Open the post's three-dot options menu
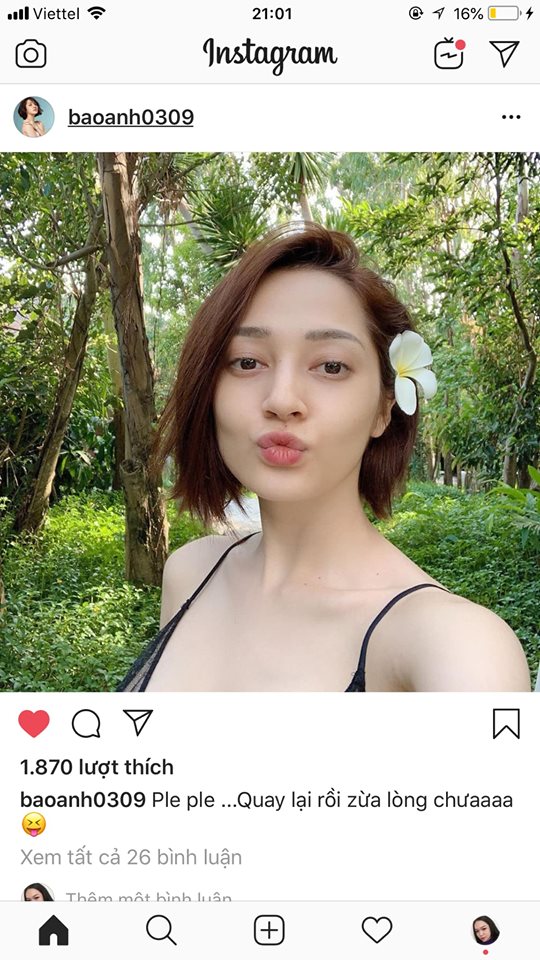The height and width of the screenshot is (960, 540). (x=511, y=117)
